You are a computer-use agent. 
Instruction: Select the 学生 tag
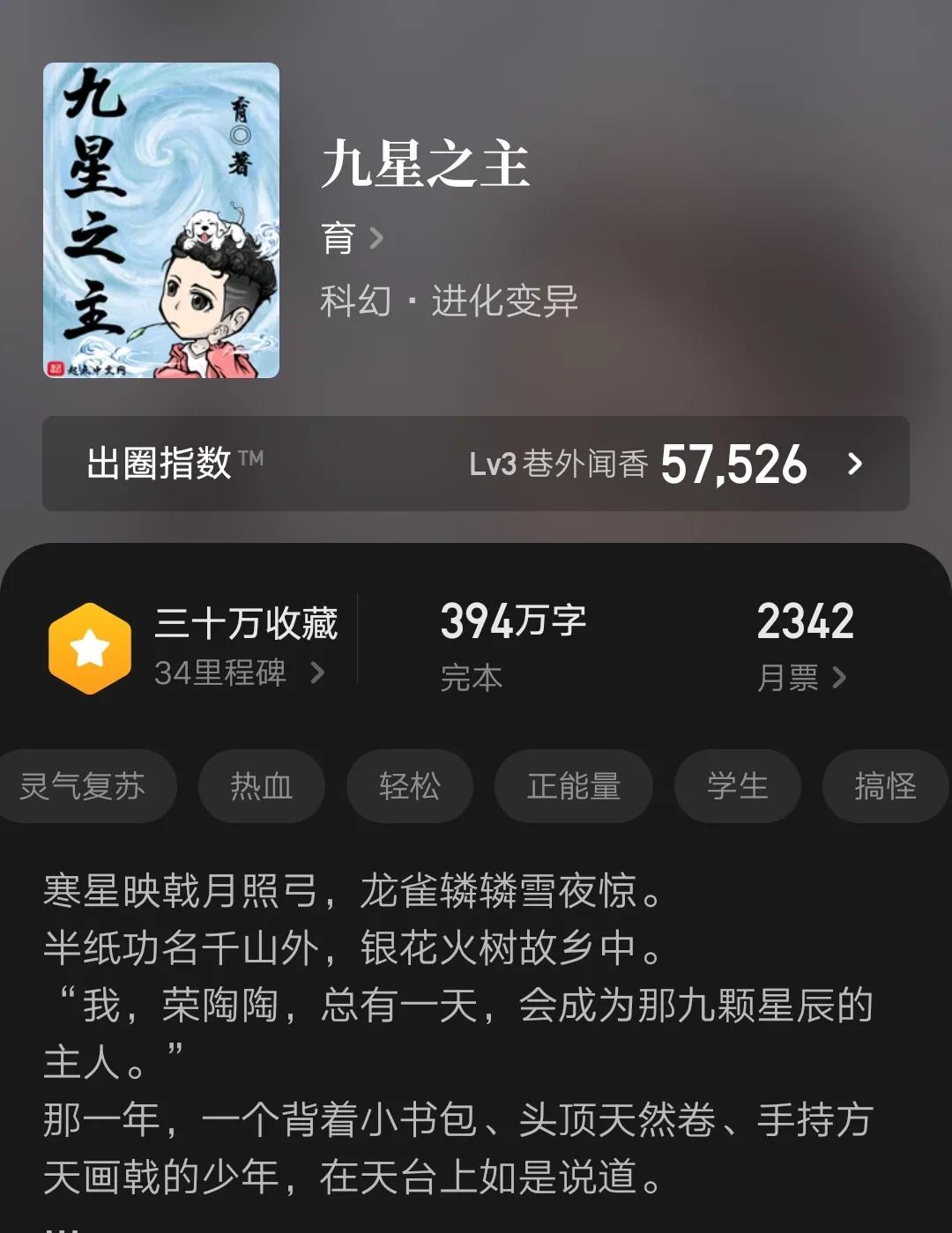[x=737, y=787]
